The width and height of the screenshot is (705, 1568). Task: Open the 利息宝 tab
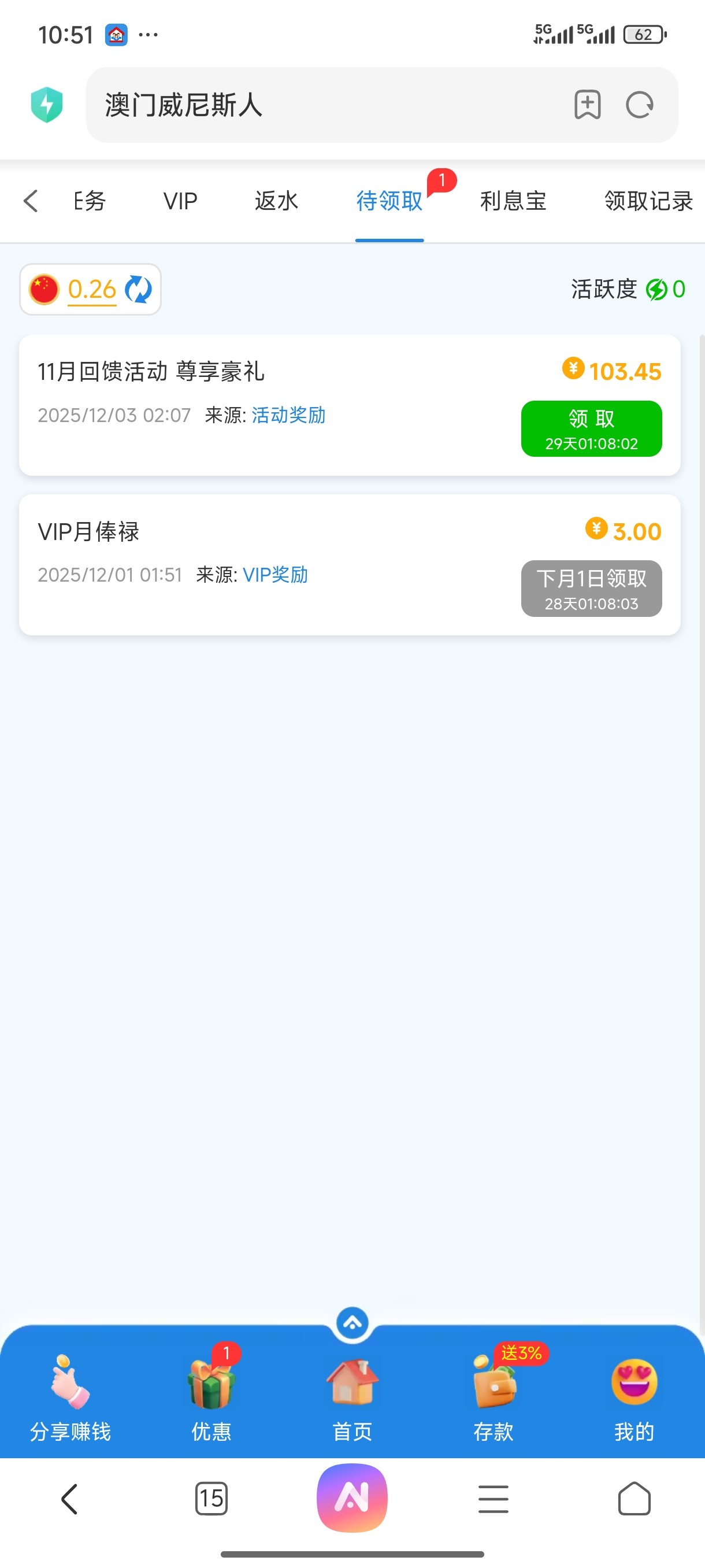pos(513,201)
